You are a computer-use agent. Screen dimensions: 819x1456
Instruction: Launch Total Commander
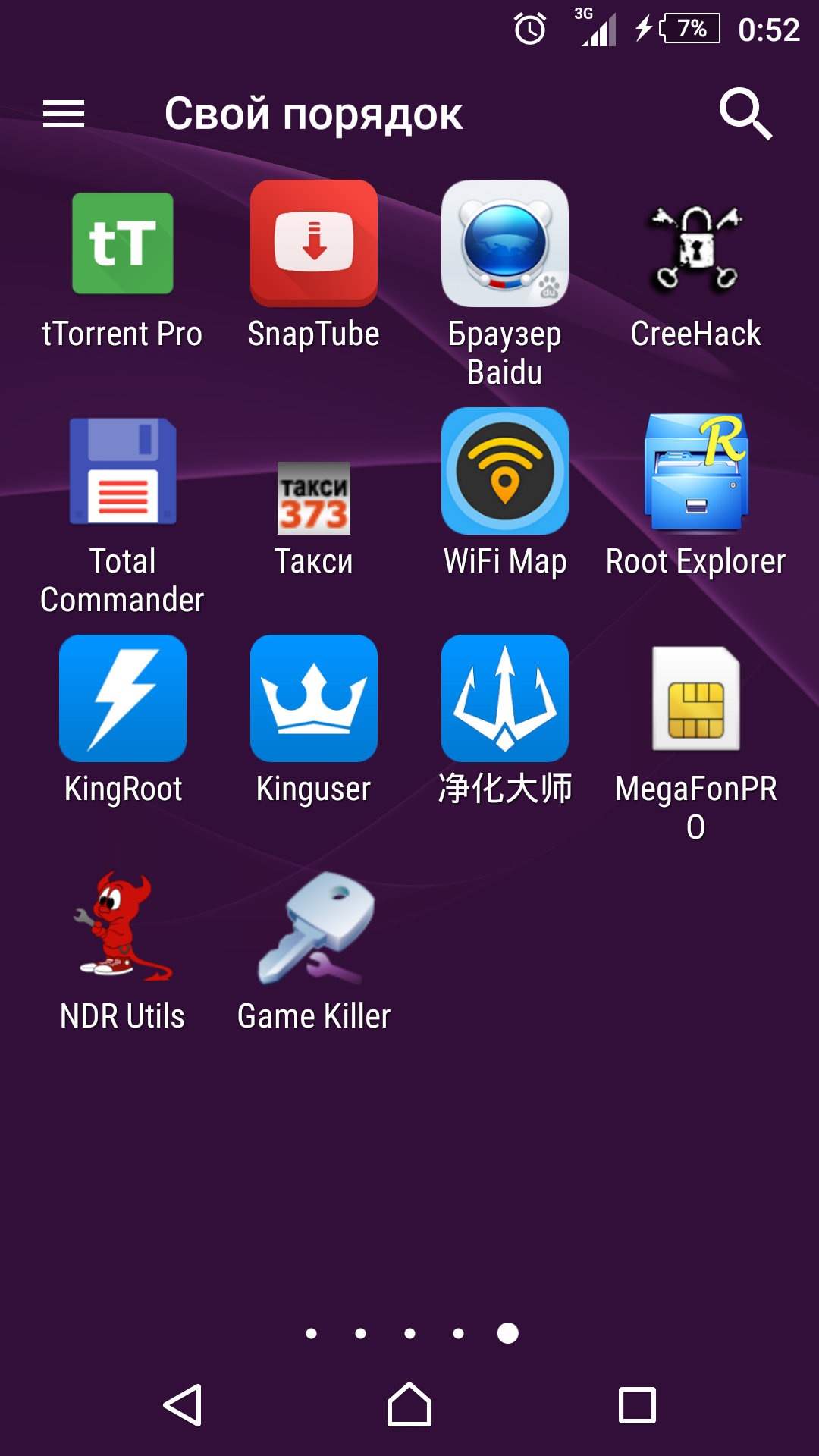tap(123, 471)
